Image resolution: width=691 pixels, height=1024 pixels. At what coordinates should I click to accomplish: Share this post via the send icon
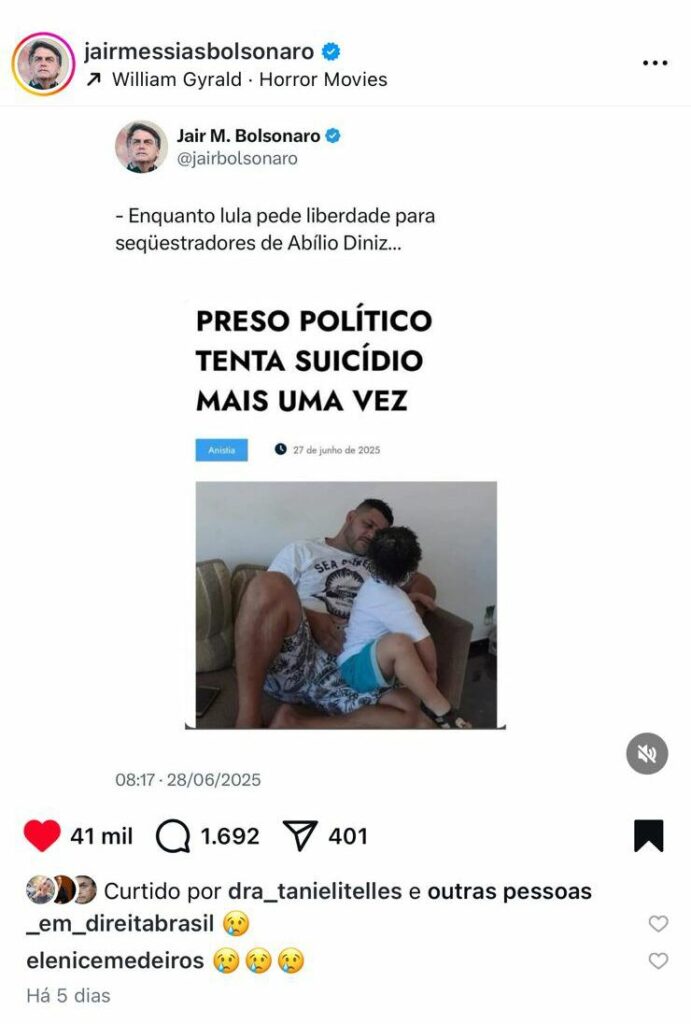[300, 836]
